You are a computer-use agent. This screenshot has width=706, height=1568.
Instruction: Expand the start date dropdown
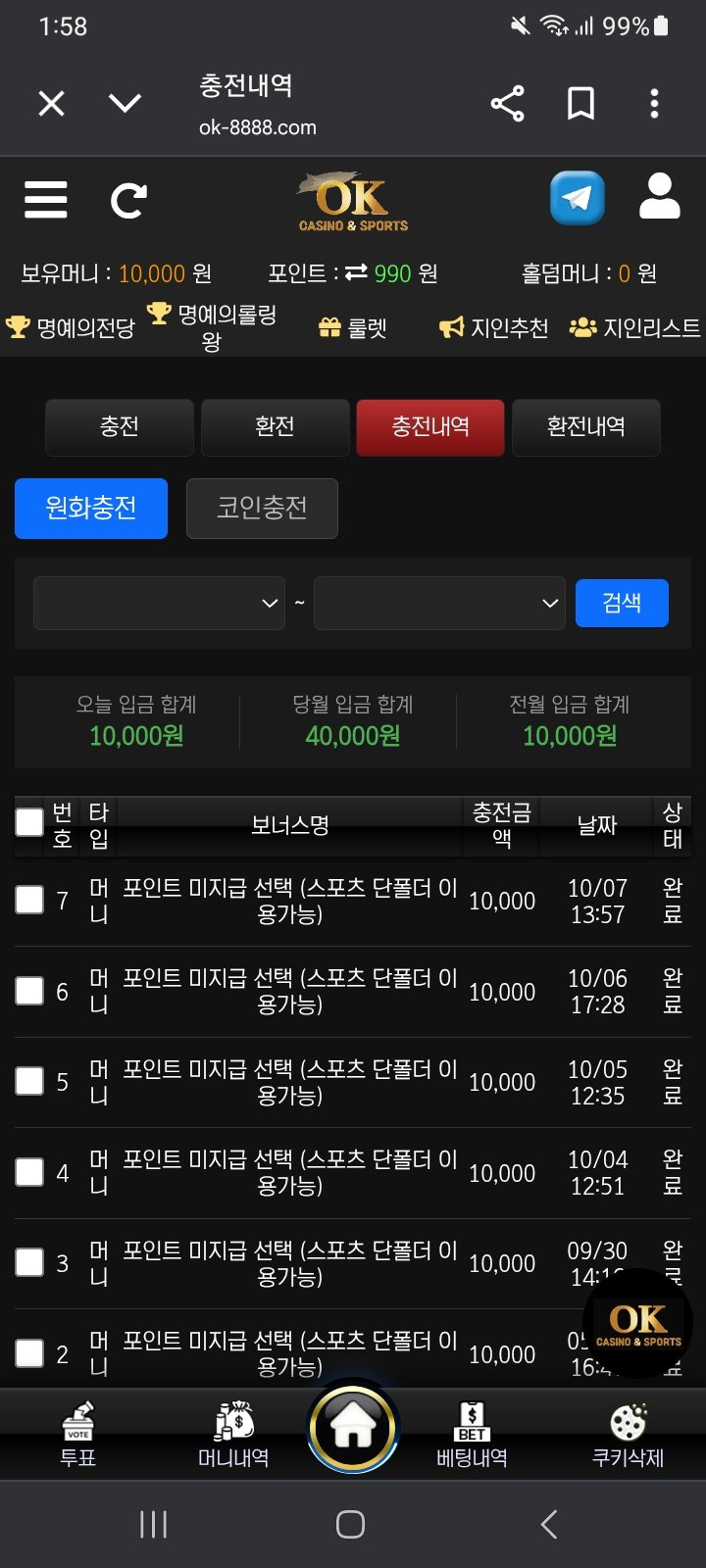(x=160, y=603)
